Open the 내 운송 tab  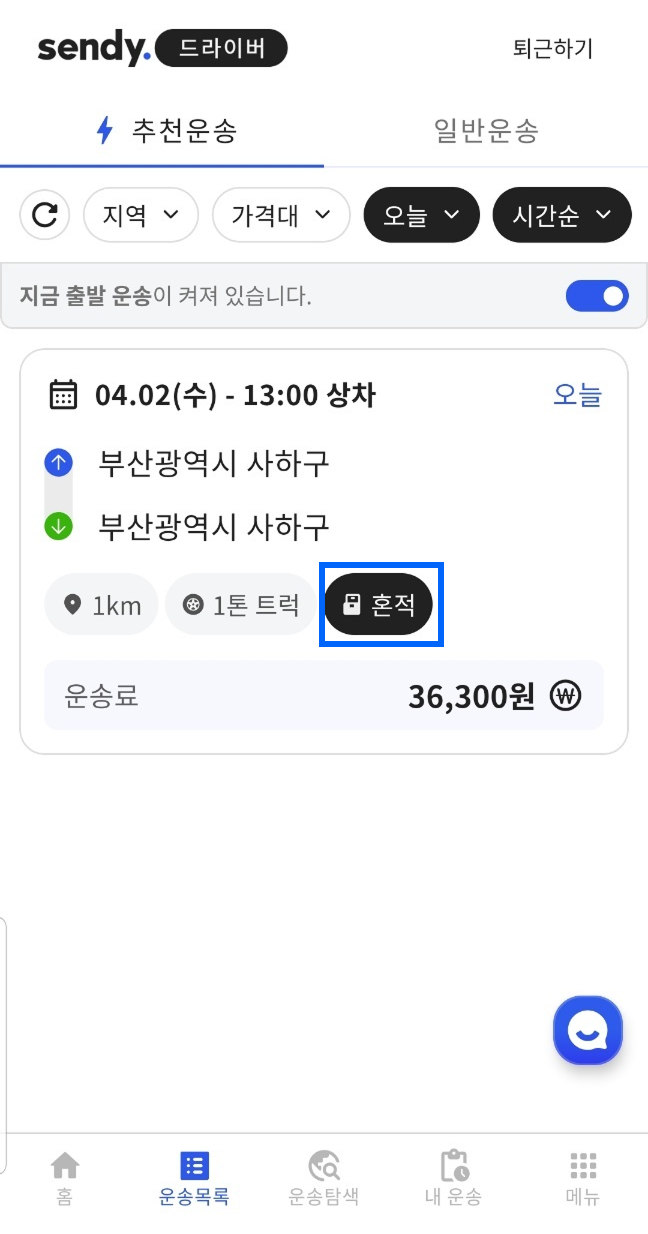coord(453,1178)
